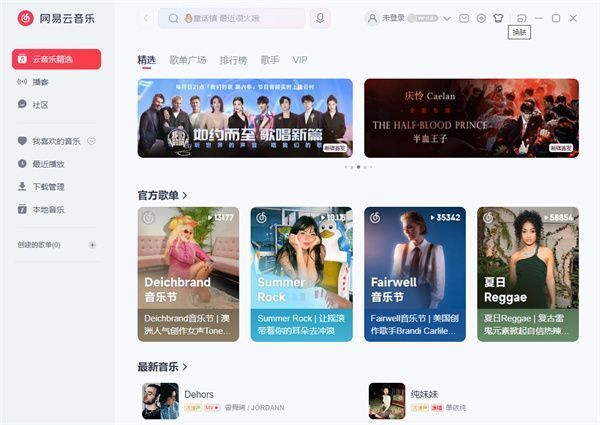Image resolution: width=600 pixels, height=425 pixels.
Task: Open the Summer Rock playlist card
Action: pyautogui.click(x=301, y=273)
